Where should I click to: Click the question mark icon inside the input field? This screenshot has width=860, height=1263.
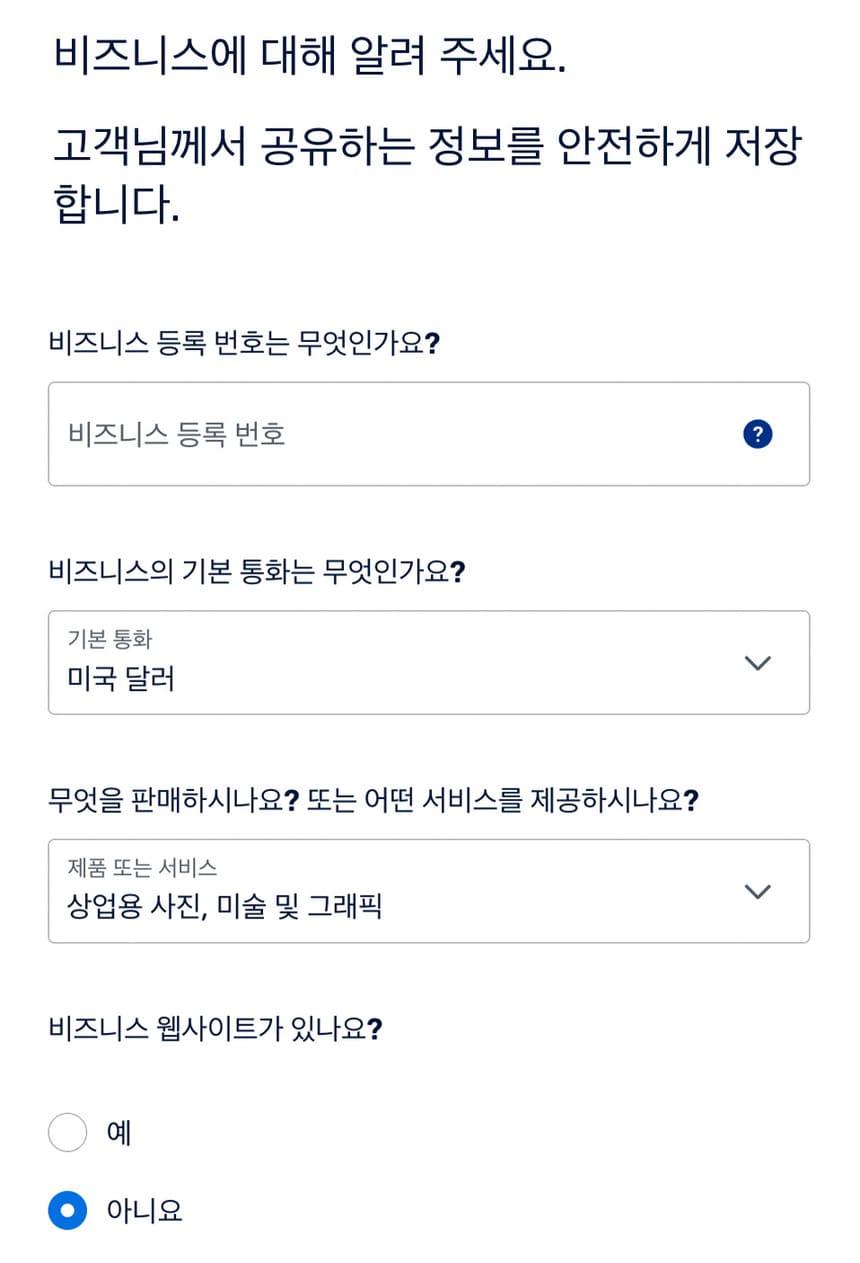click(758, 433)
